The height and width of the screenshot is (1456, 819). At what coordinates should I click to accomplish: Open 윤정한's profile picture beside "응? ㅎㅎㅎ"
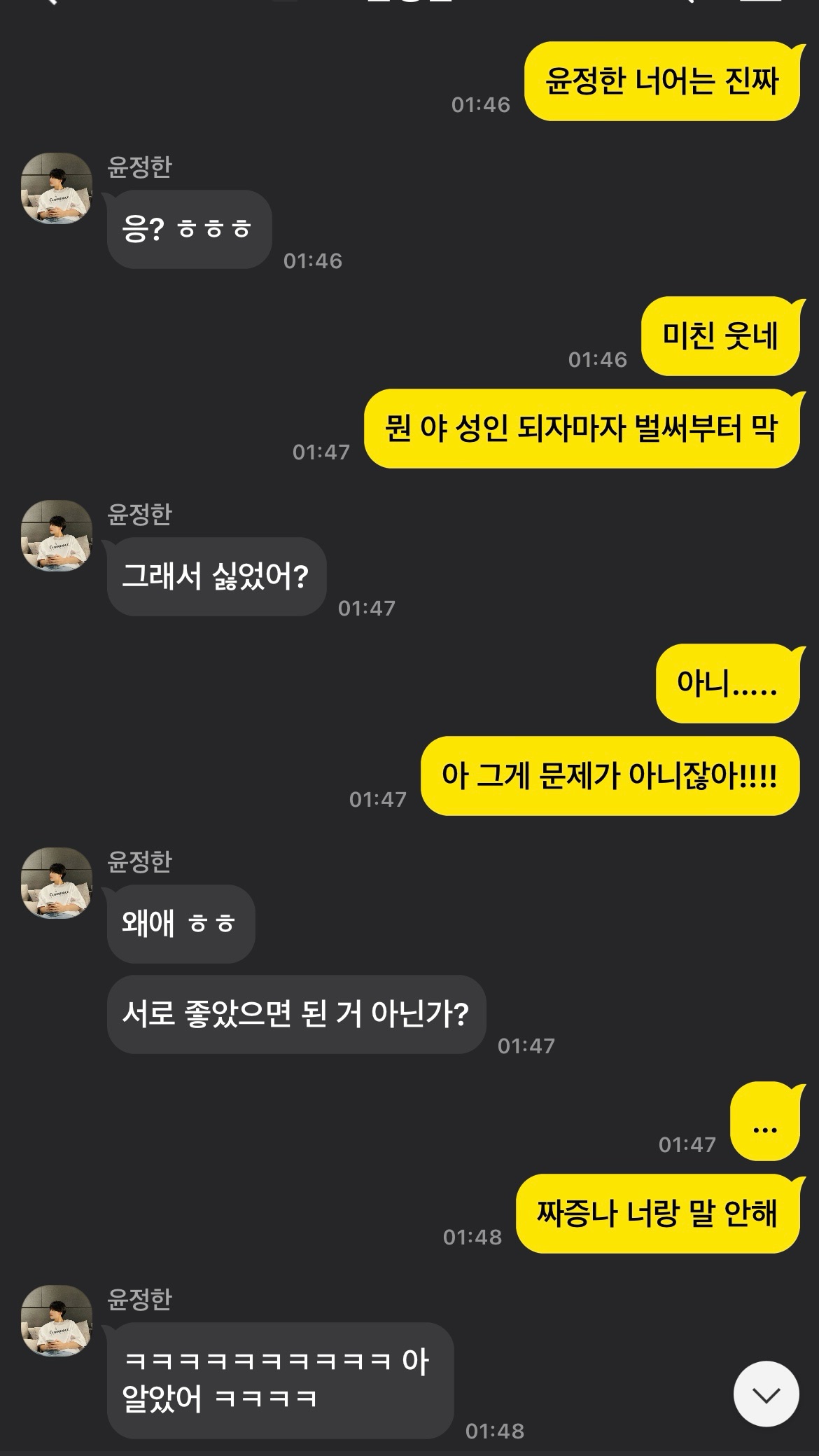coord(57,188)
